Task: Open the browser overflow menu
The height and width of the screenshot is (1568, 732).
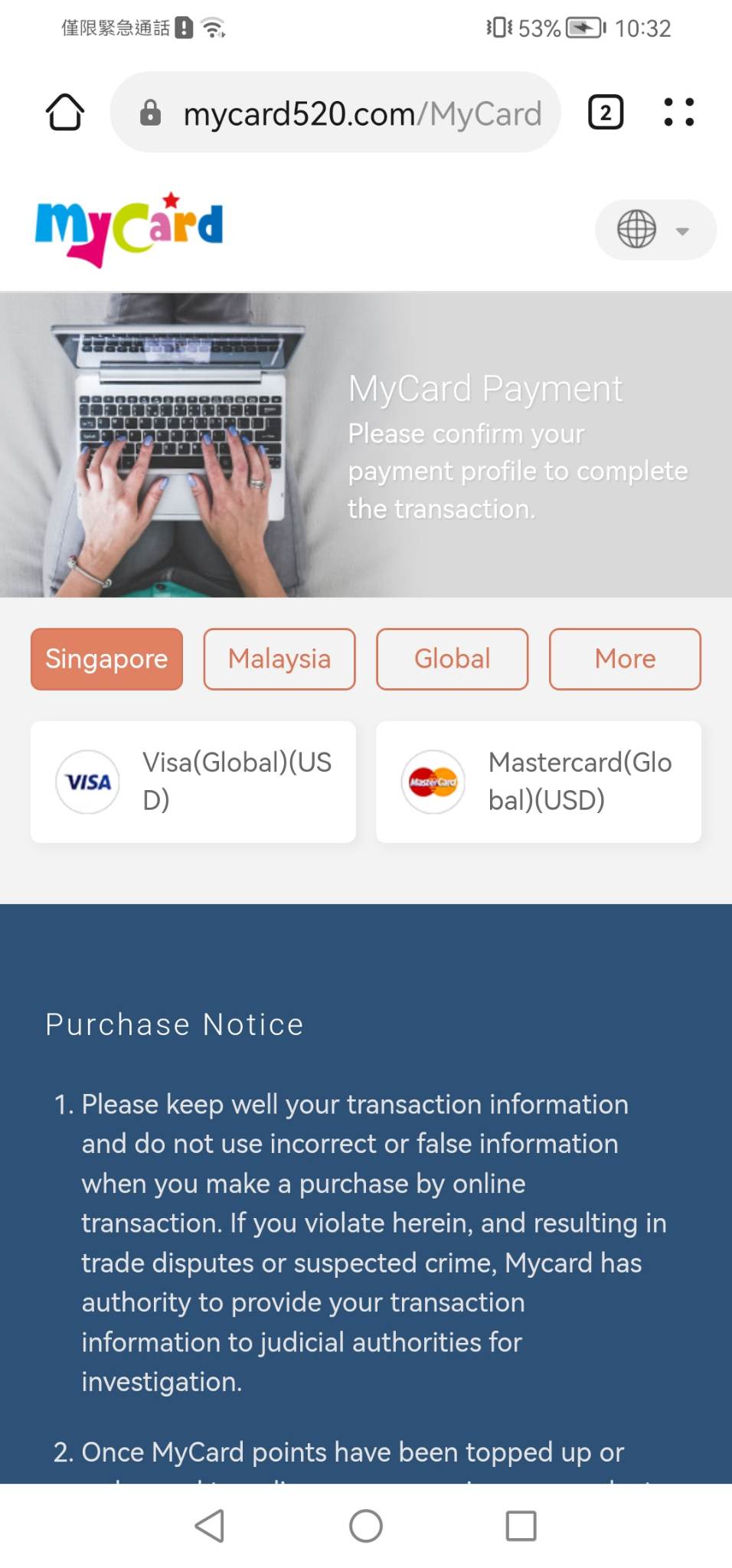Action: tap(678, 113)
